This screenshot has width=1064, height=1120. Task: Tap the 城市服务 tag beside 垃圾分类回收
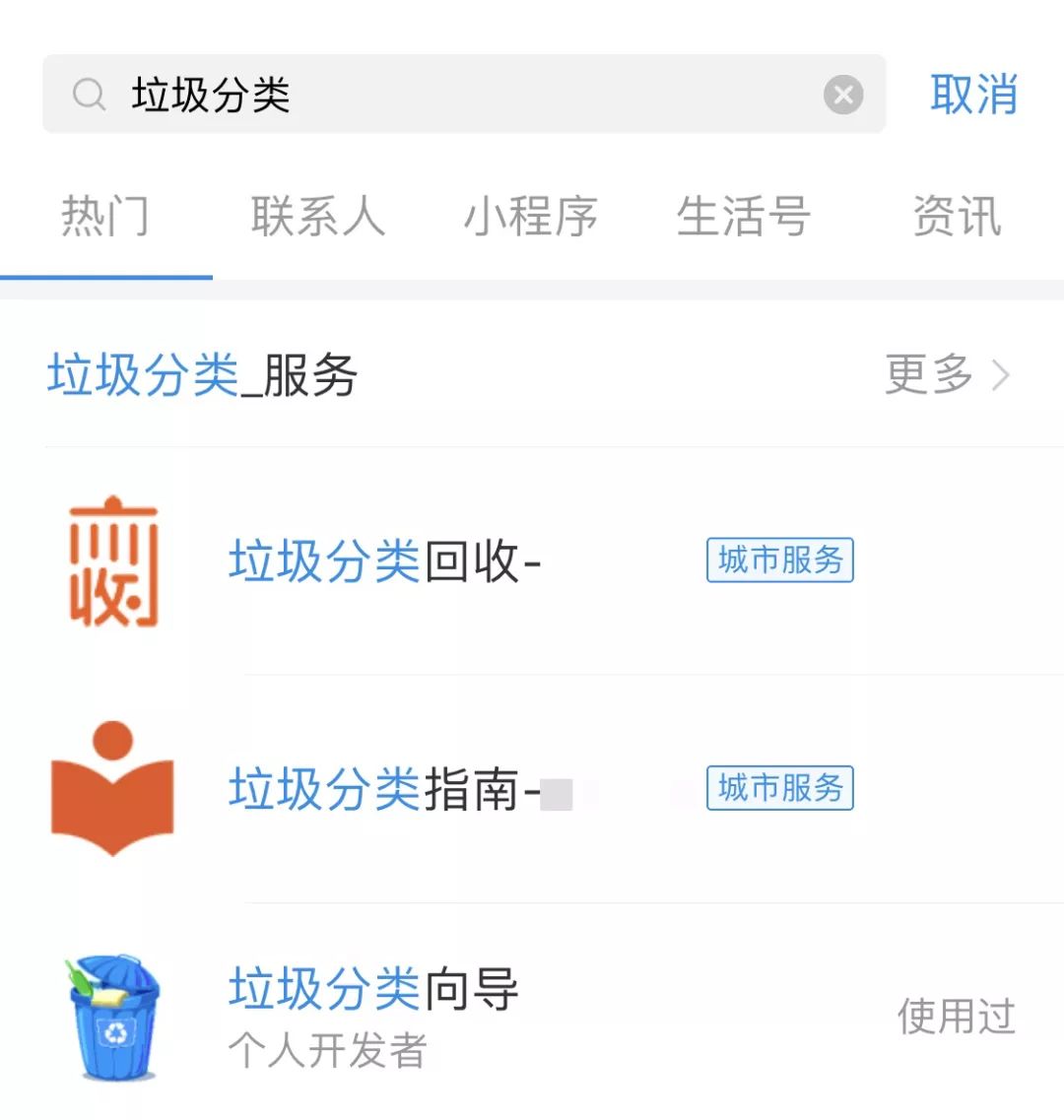(x=779, y=560)
